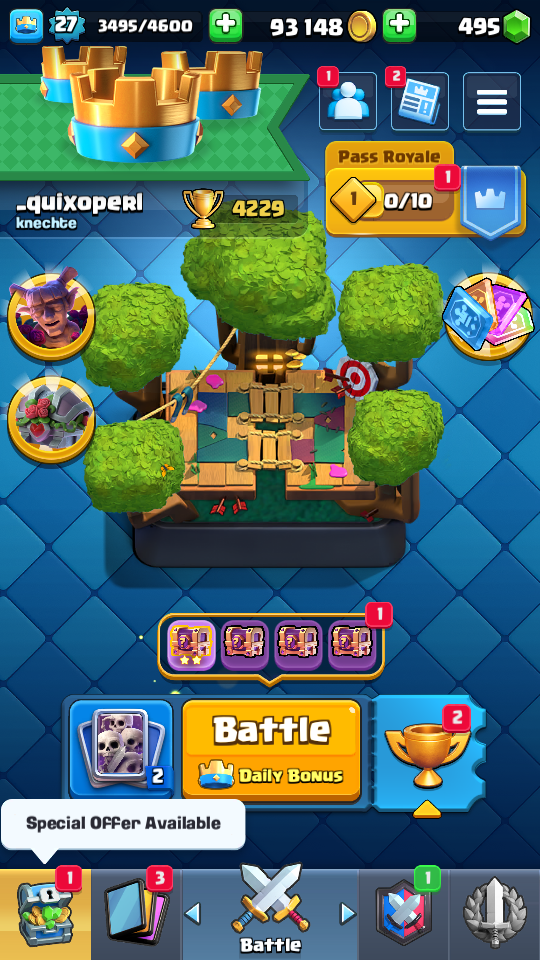The width and height of the screenshot is (540, 960).
Task: Open the rose armored knight event icon
Action: click(x=51, y=420)
